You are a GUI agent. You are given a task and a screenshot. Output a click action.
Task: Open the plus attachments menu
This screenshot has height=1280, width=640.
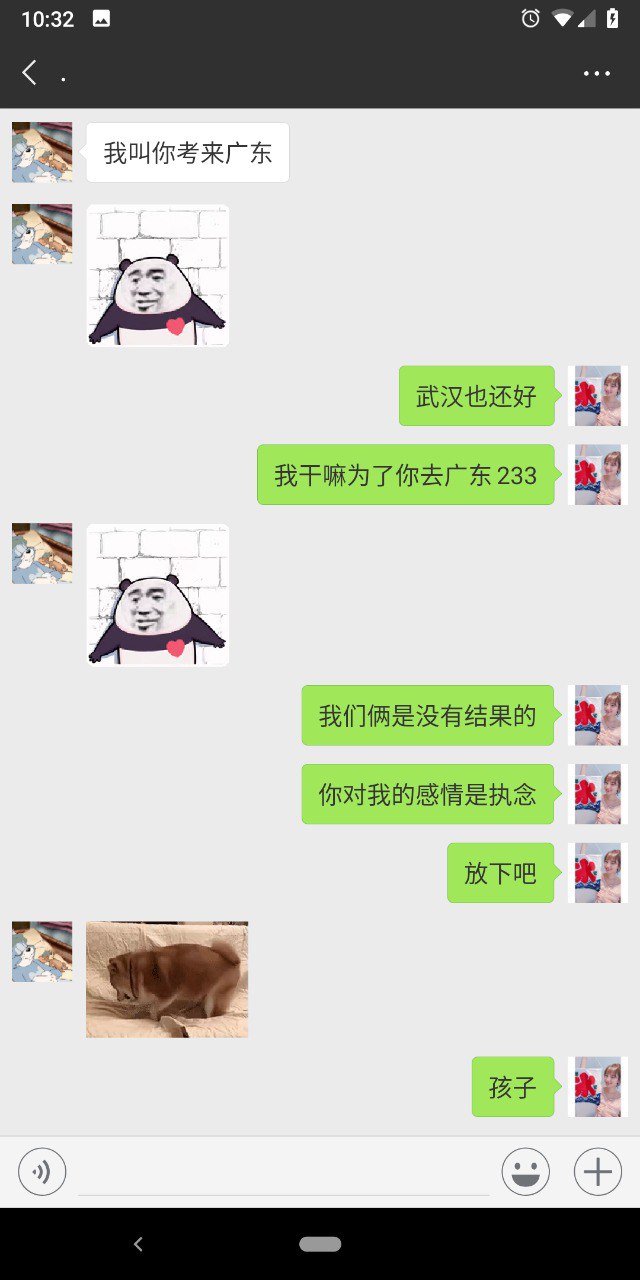pos(597,1171)
